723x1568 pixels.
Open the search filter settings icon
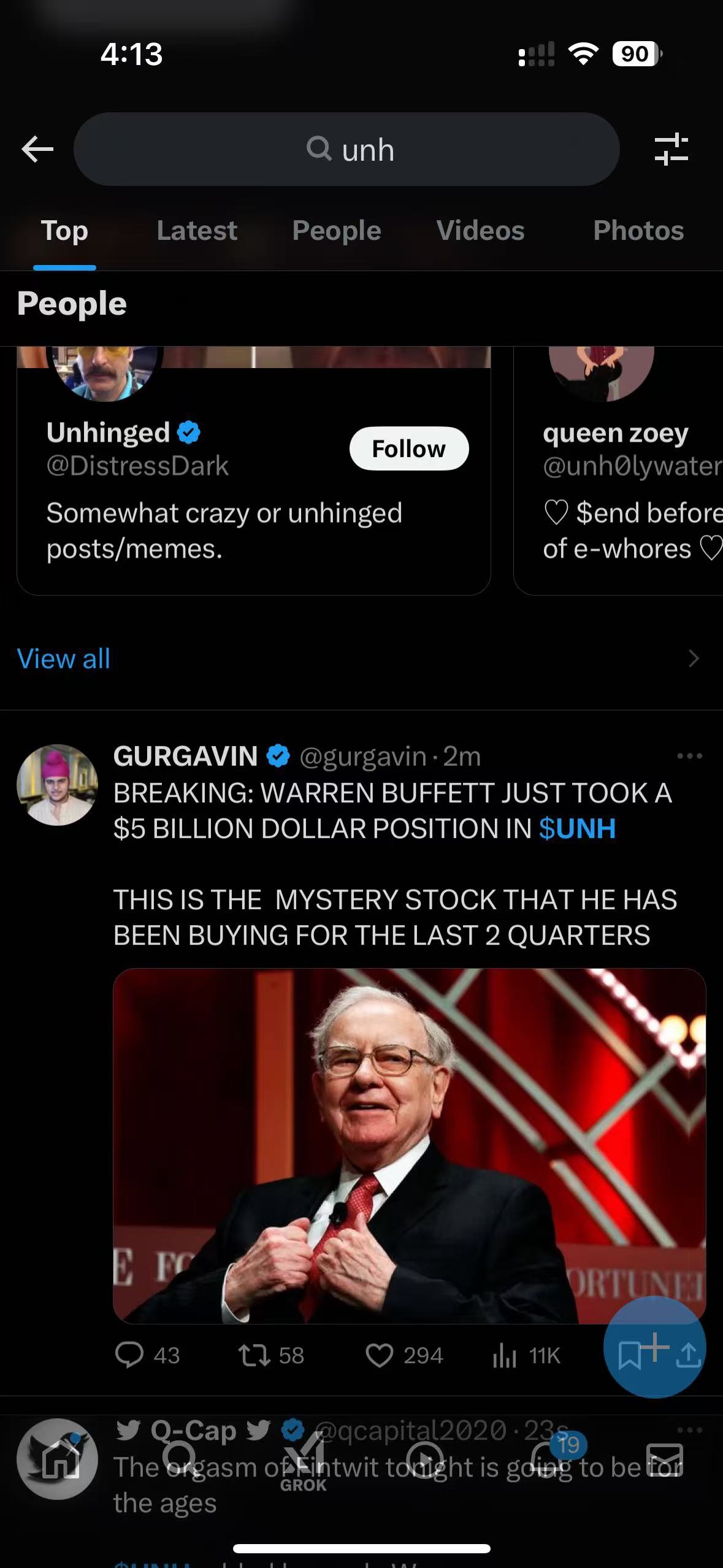671,149
